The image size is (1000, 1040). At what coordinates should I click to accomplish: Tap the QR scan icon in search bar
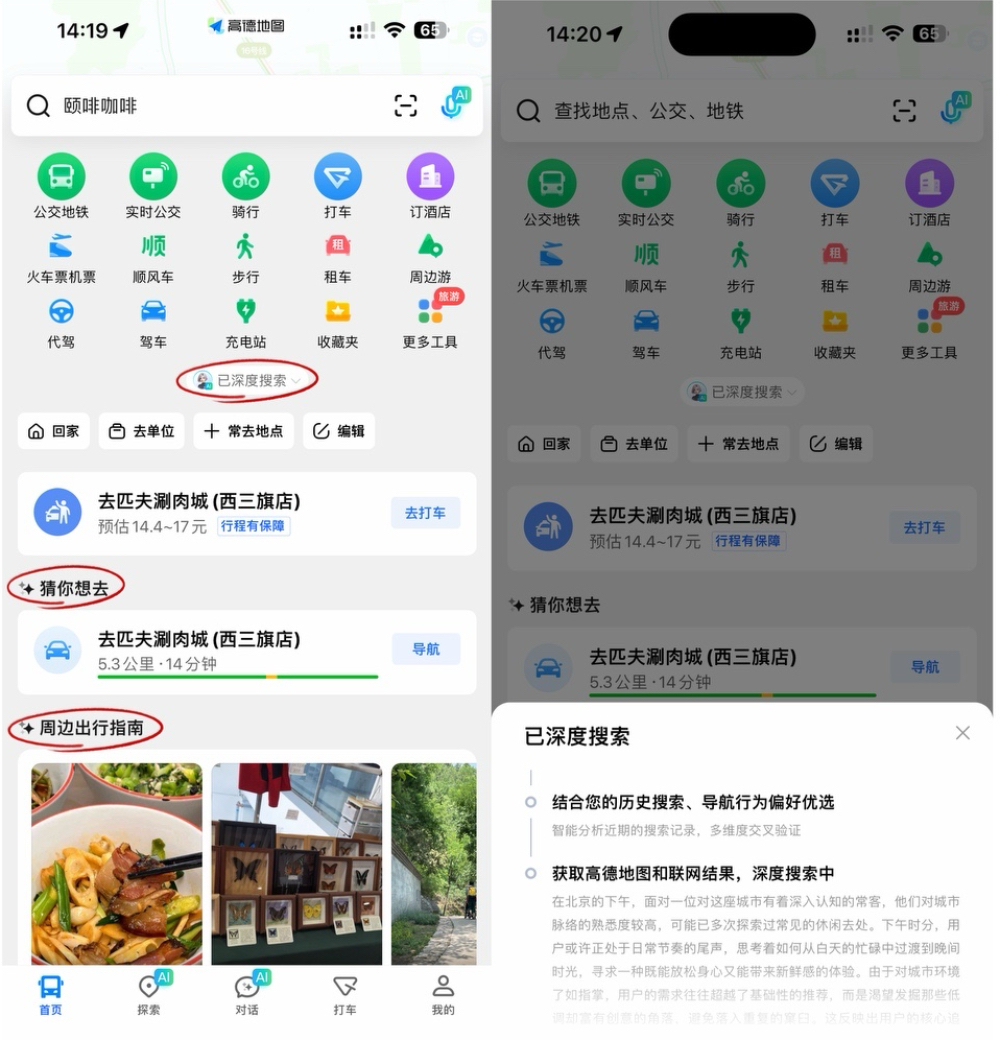(x=406, y=104)
